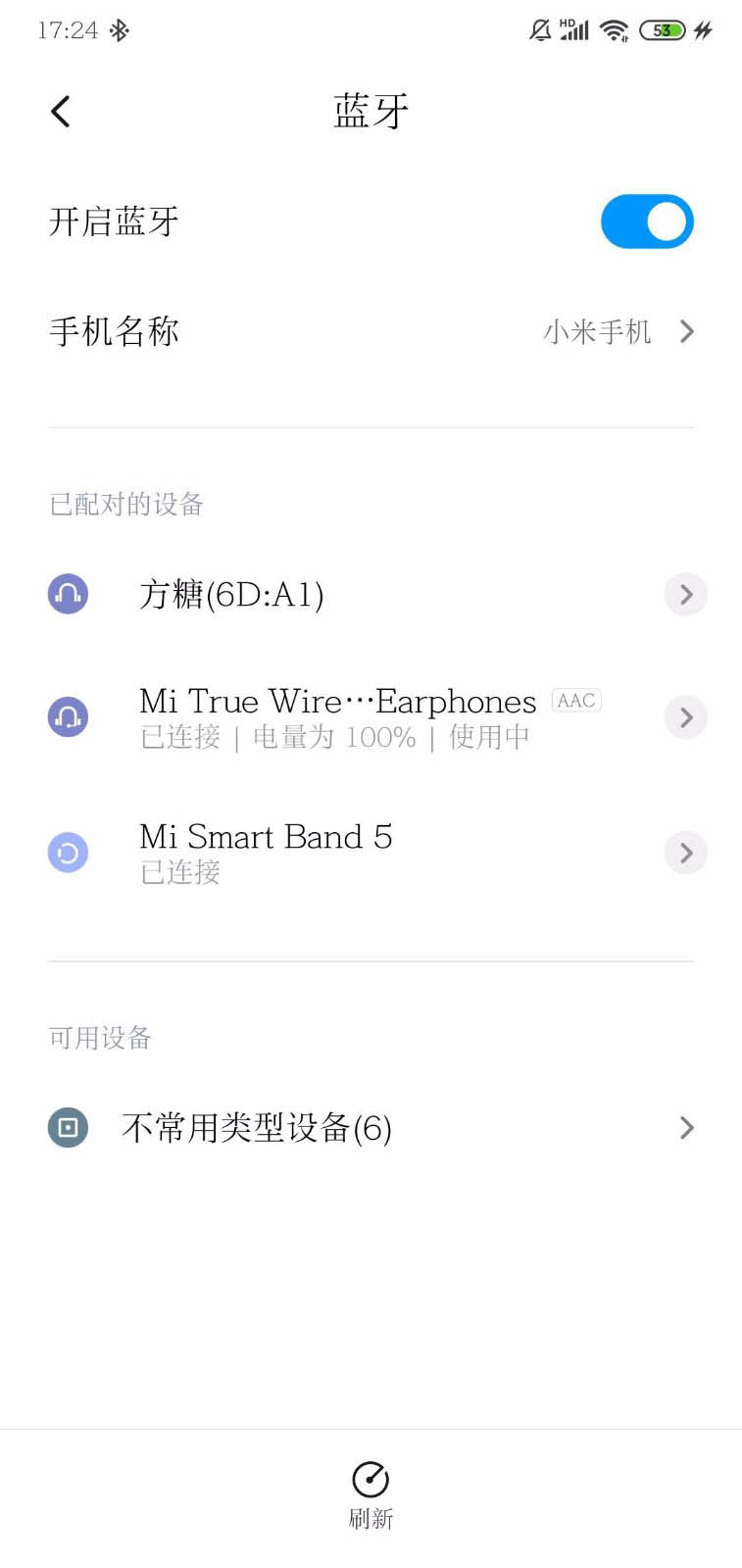Tap the earphone icon for Mi True Wireless Earphones

click(x=68, y=716)
